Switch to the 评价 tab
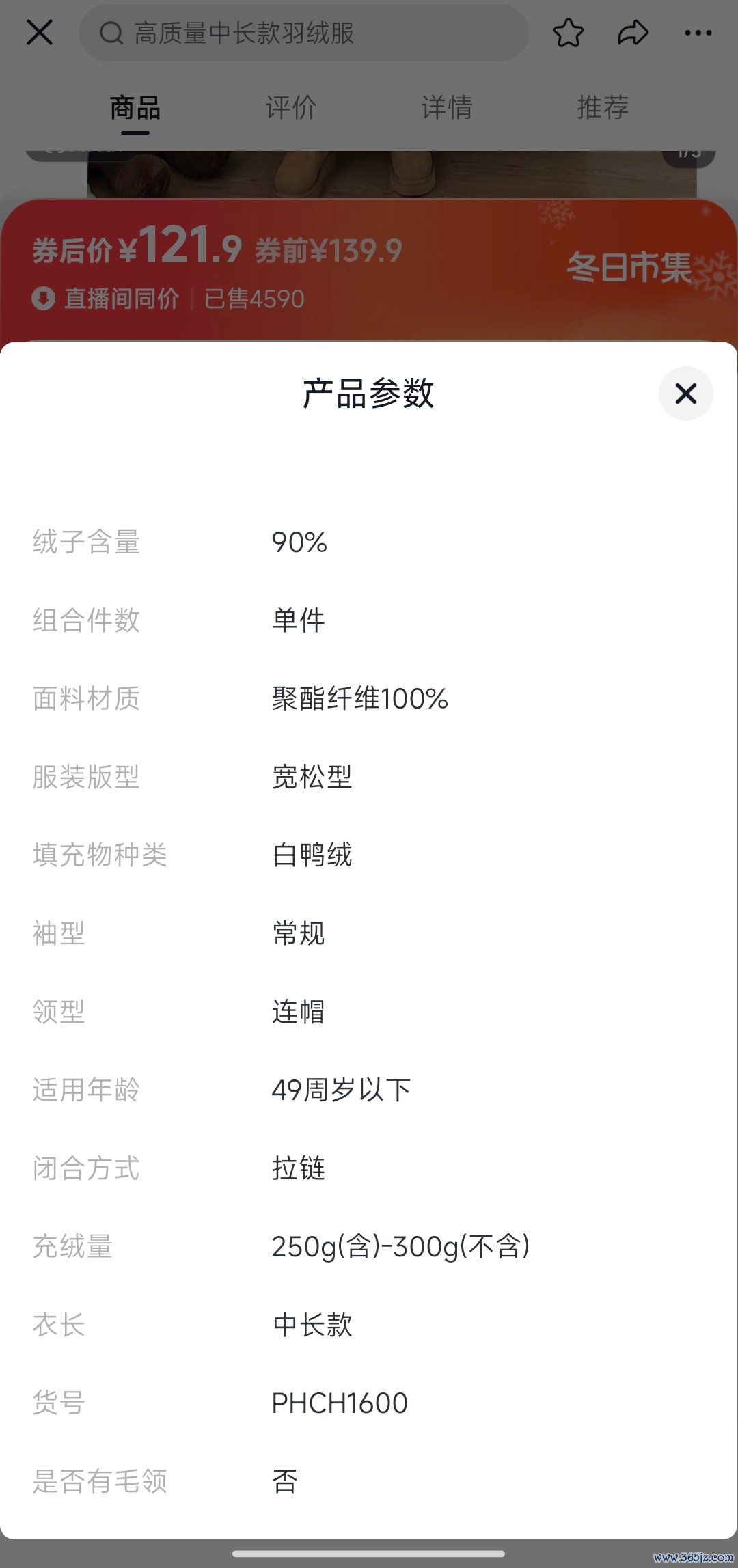Image resolution: width=738 pixels, height=1568 pixels. pos(291,108)
